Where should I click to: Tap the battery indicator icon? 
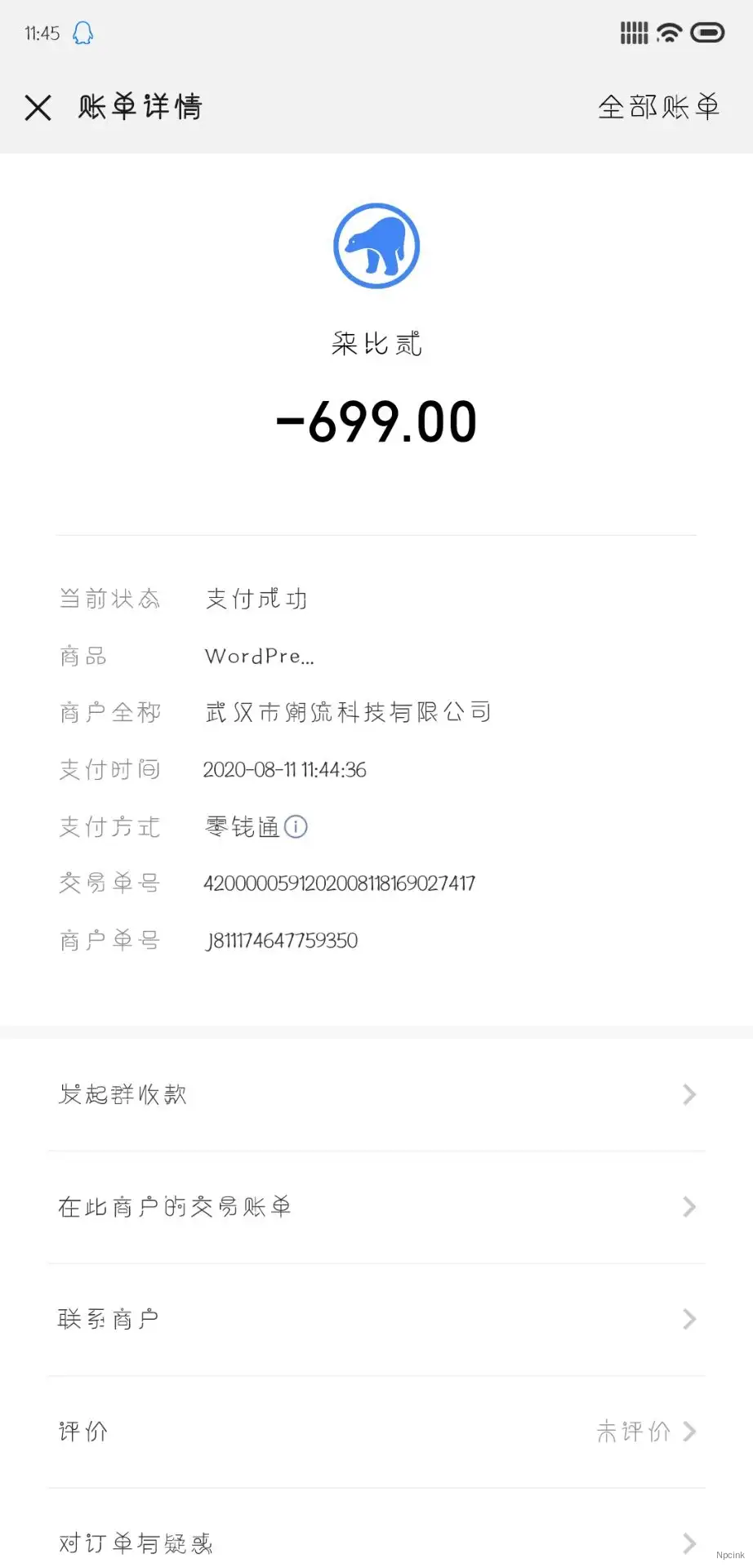click(x=707, y=32)
